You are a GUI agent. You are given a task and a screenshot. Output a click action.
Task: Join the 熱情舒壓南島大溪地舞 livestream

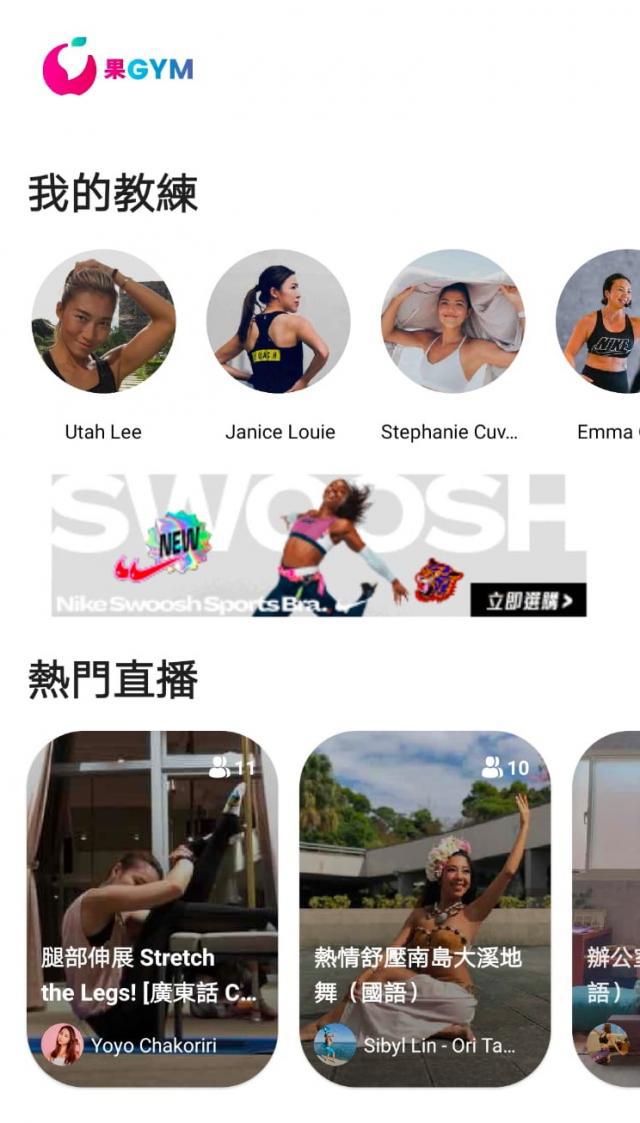[425, 908]
